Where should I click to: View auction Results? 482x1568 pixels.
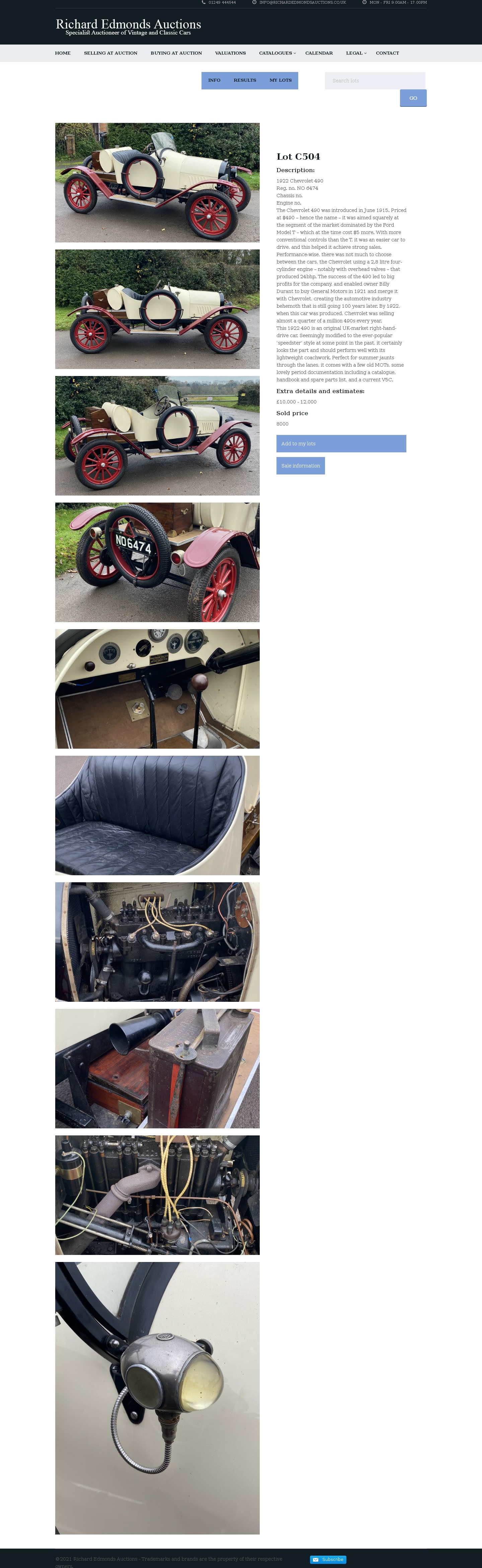(245, 80)
